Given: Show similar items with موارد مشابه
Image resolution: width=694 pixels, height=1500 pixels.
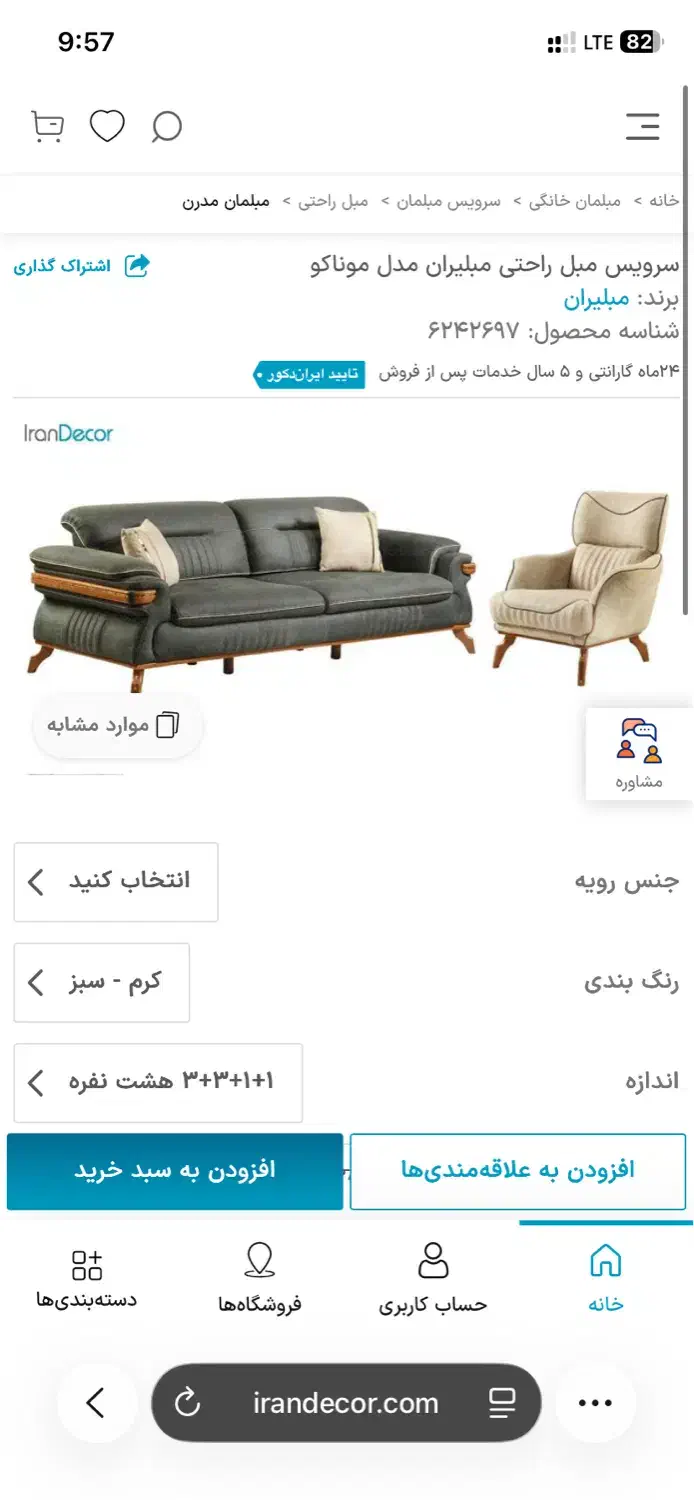Looking at the screenshot, I should click(x=118, y=725).
